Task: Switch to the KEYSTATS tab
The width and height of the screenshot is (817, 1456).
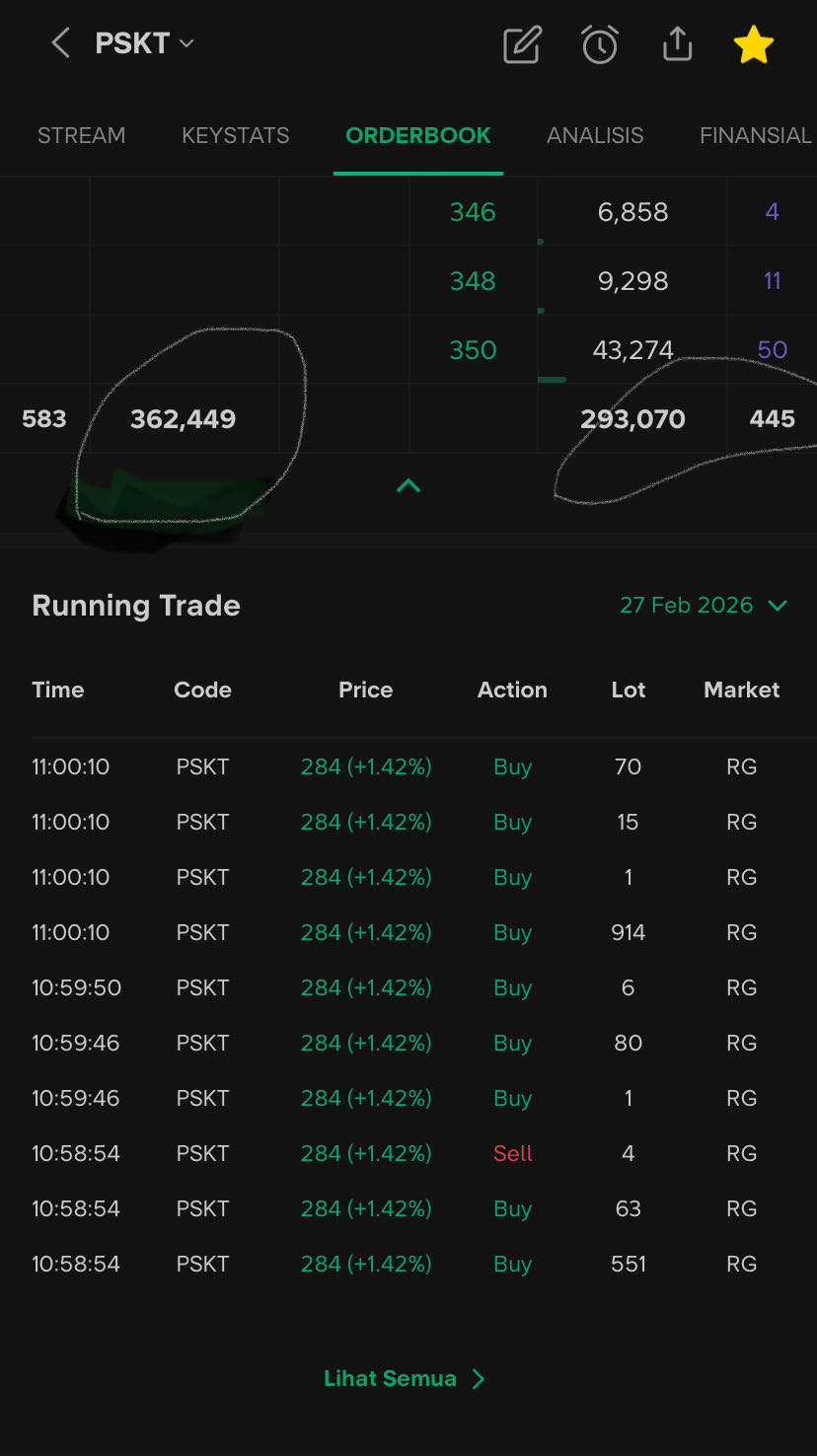Action: coord(236,136)
